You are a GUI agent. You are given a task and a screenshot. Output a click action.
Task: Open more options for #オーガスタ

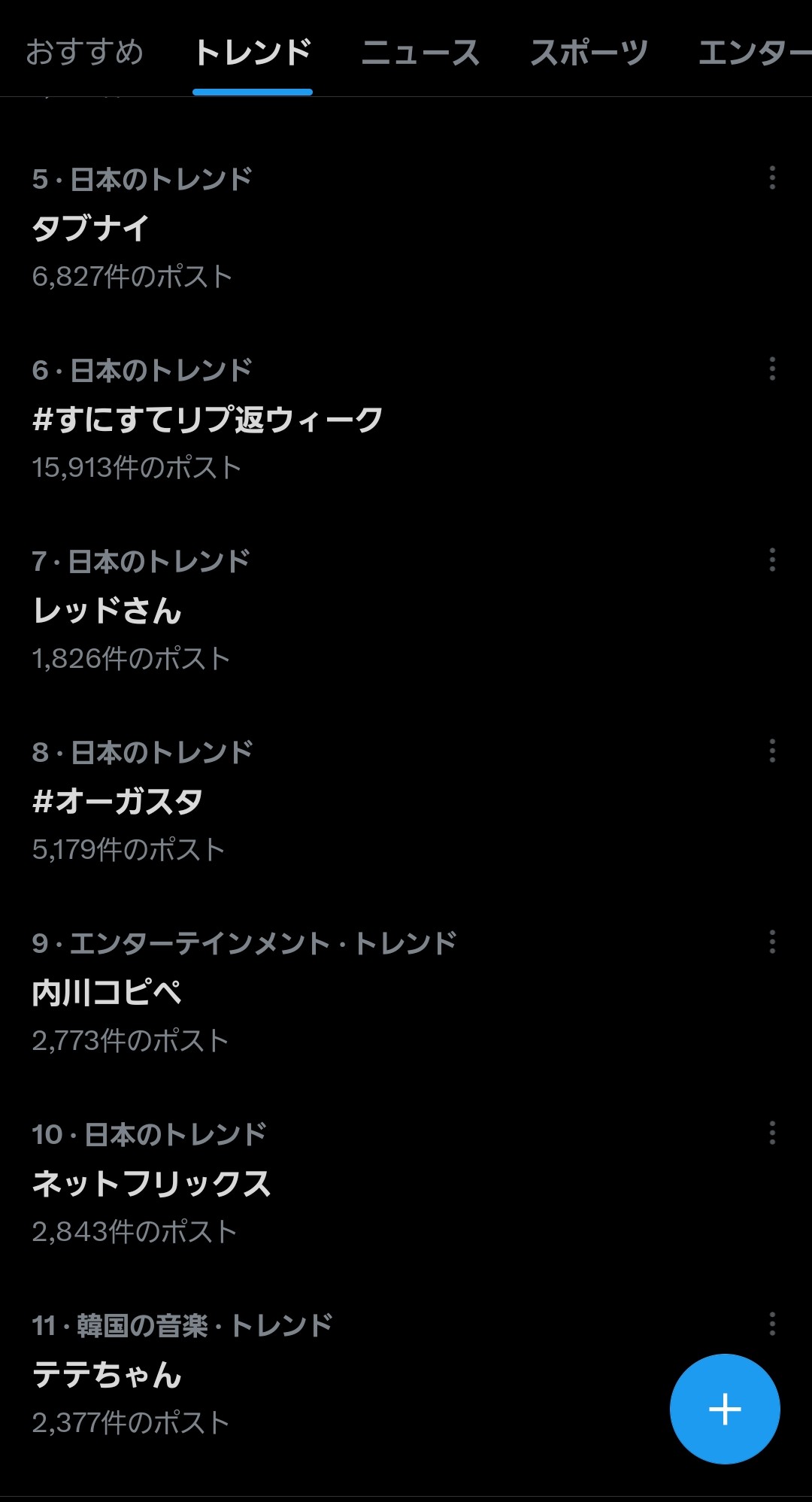pos(772,751)
